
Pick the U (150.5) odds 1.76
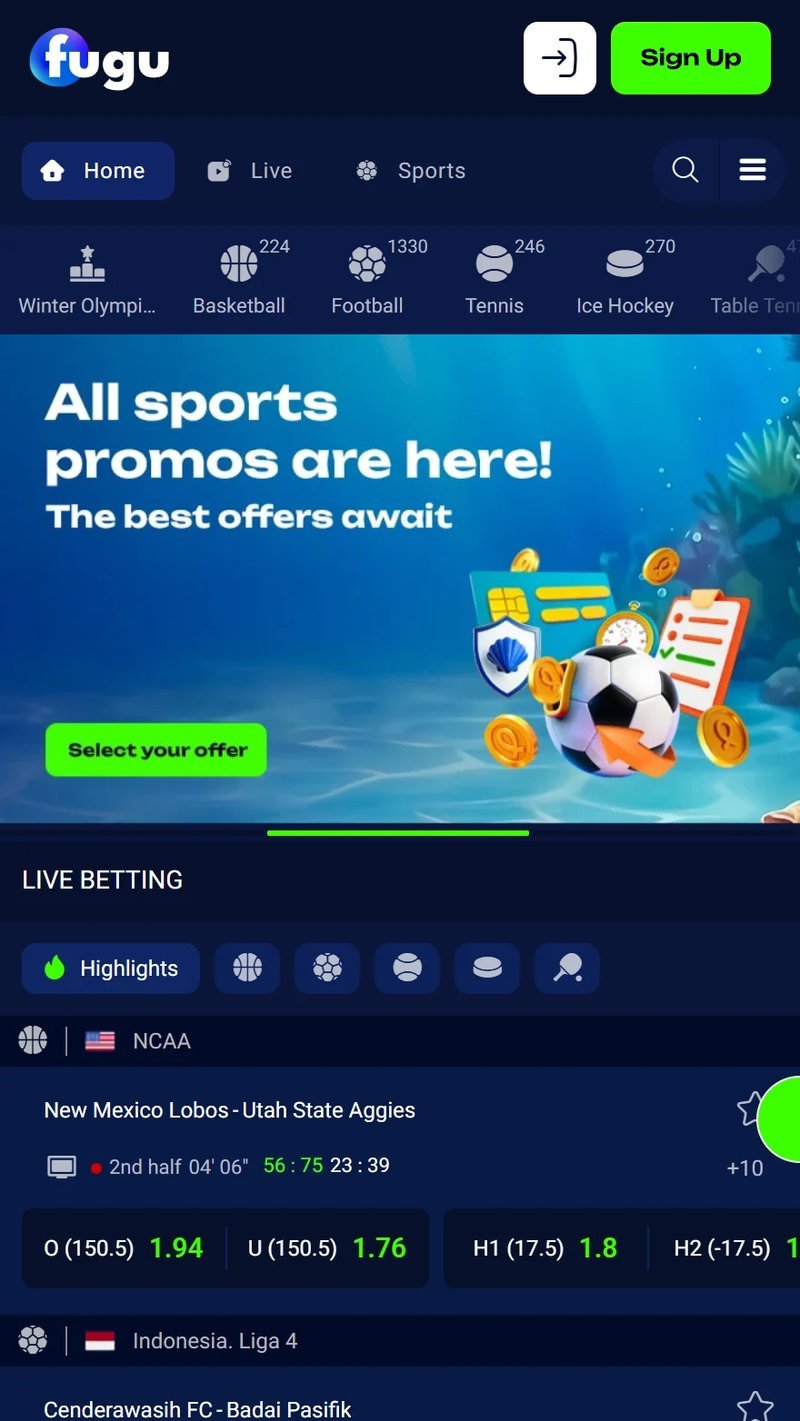tap(327, 1248)
